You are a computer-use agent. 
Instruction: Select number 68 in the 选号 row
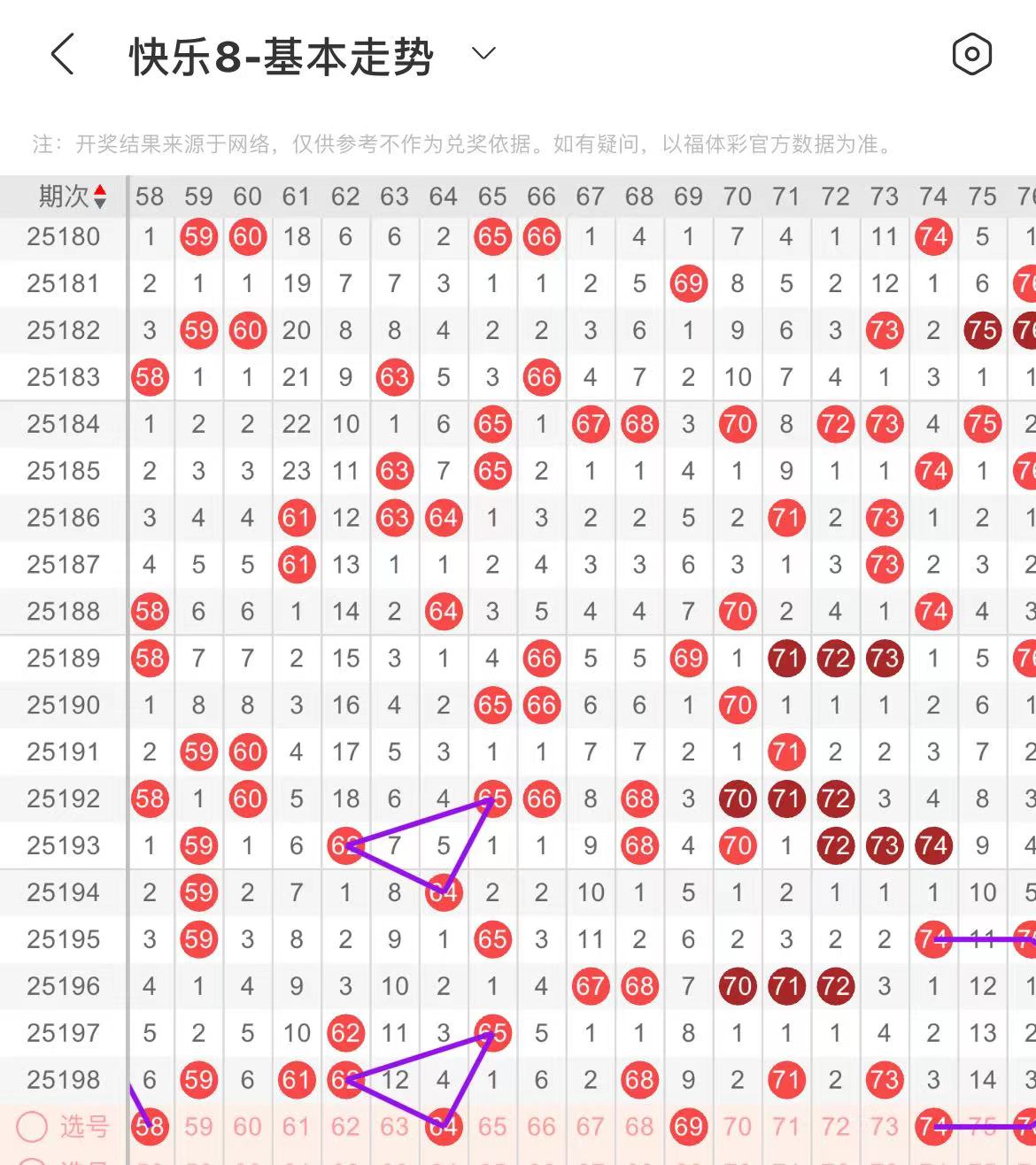(x=639, y=1127)
